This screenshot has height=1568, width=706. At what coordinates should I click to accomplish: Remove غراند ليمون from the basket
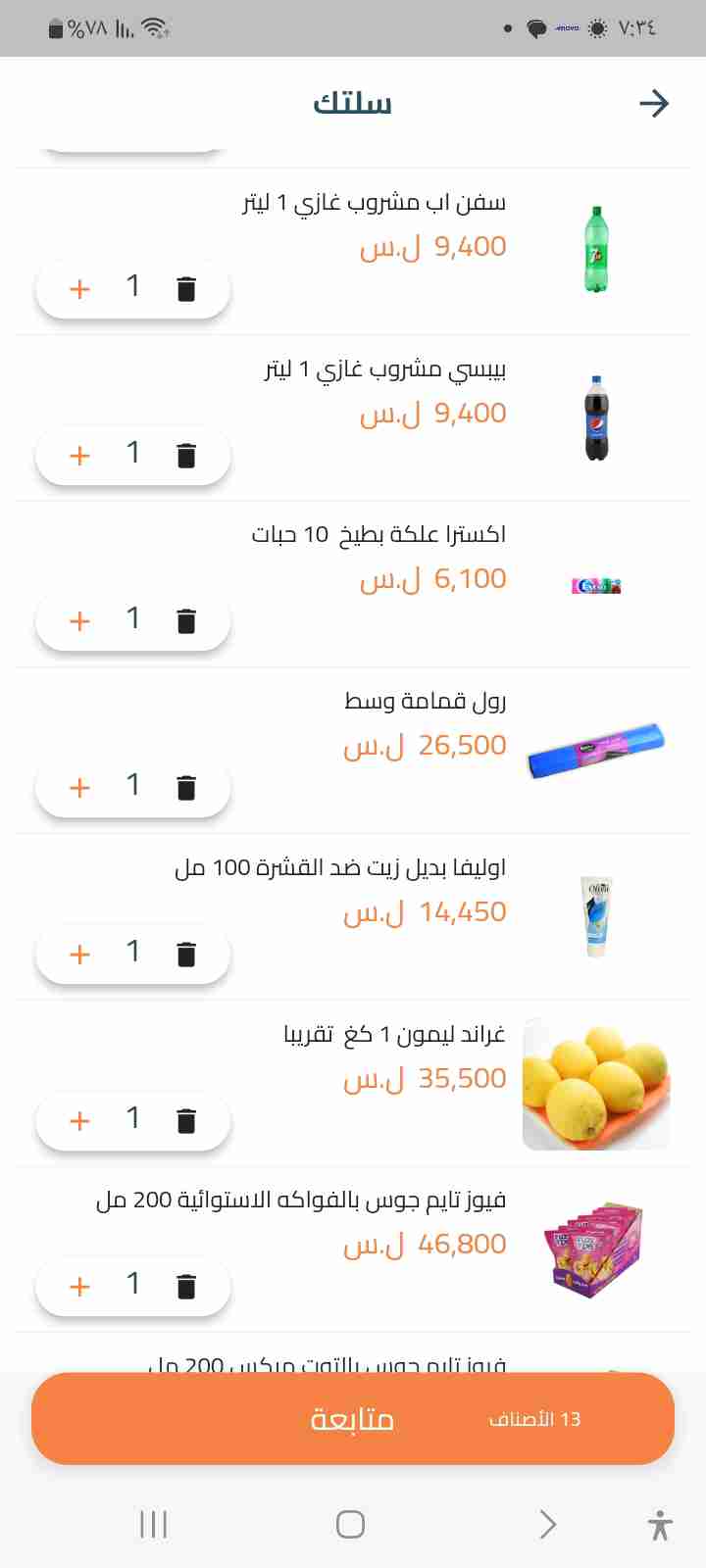[186, 1121]
